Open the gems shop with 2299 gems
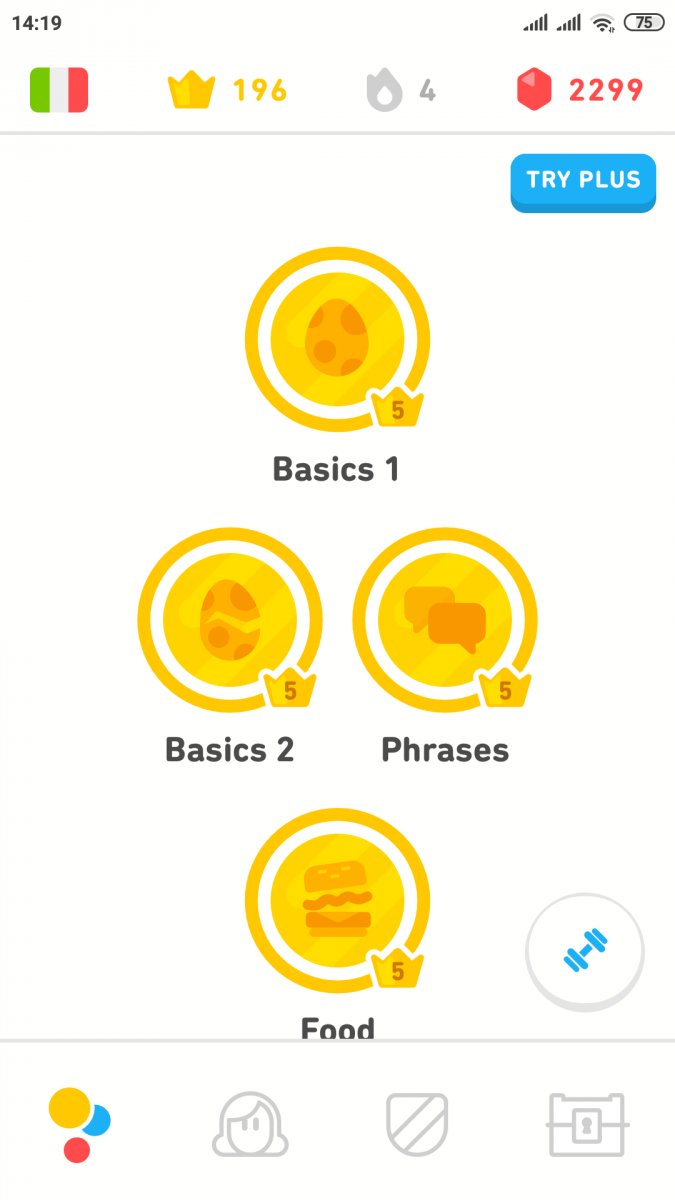 click(579, 91)
